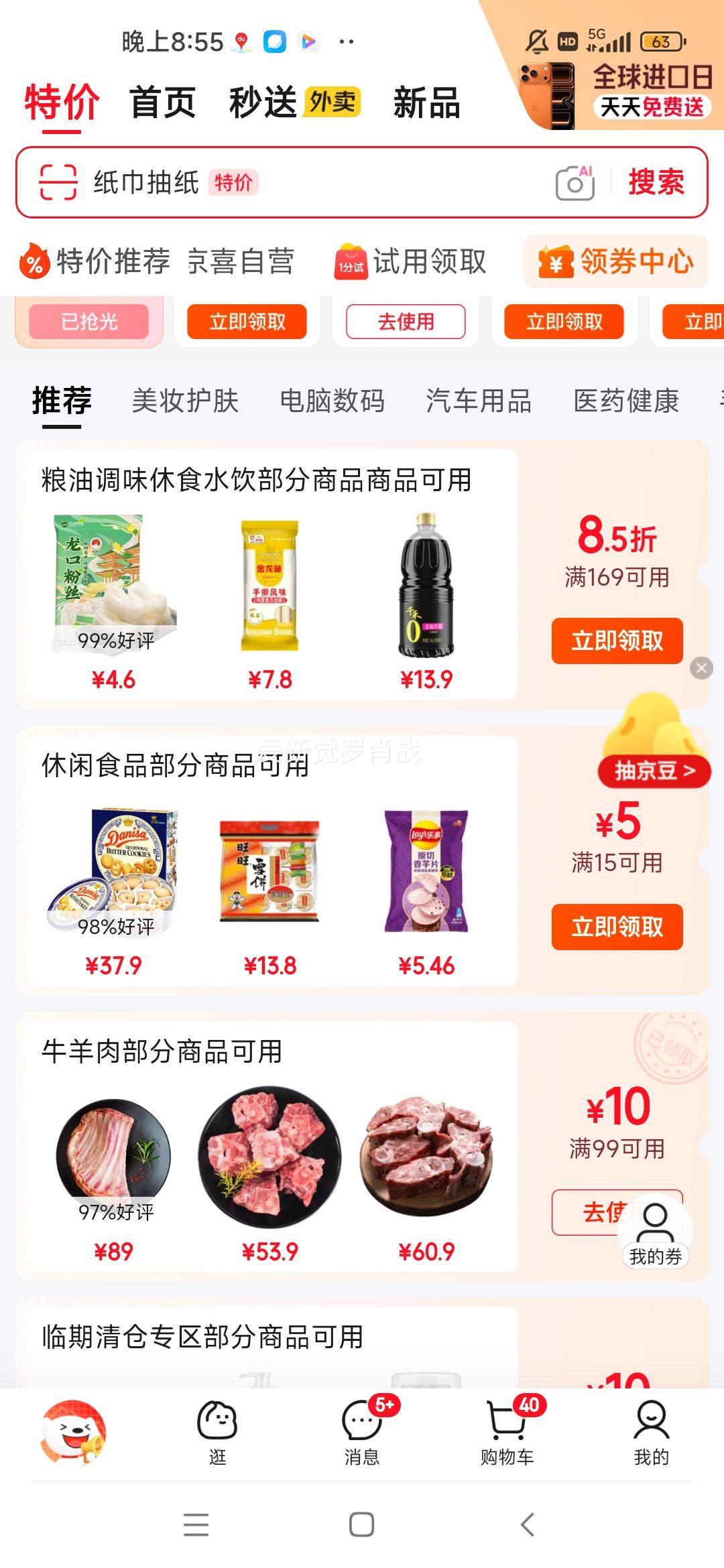Open the 抽京豆 prize draw entry
The height and width of the screenshot is (1568, 724).
654,771
